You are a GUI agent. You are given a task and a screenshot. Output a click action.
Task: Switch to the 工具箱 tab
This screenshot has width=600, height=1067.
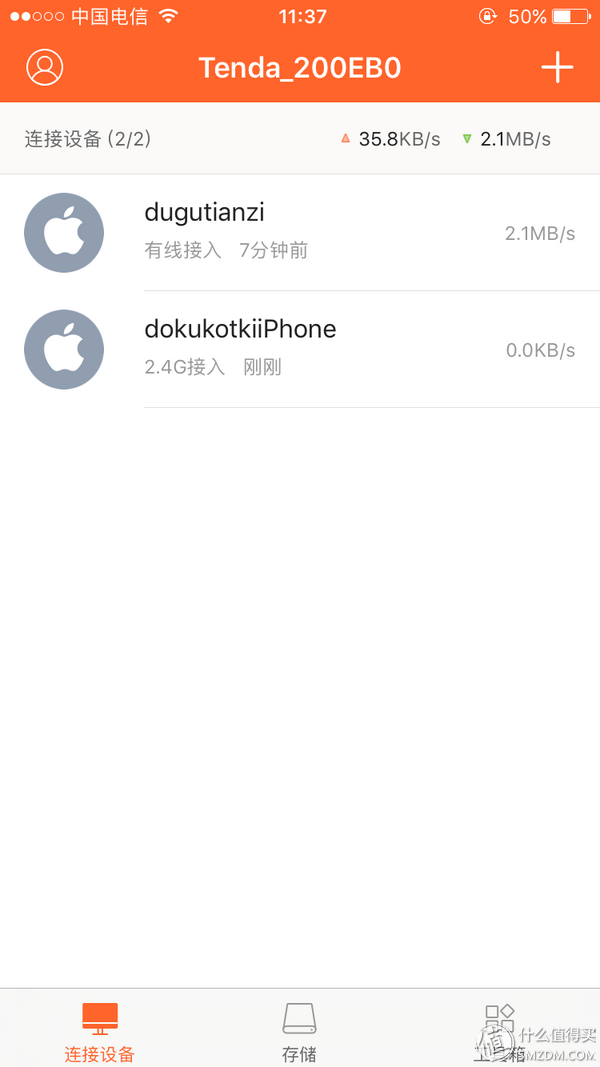click(x=499, y=1030)
